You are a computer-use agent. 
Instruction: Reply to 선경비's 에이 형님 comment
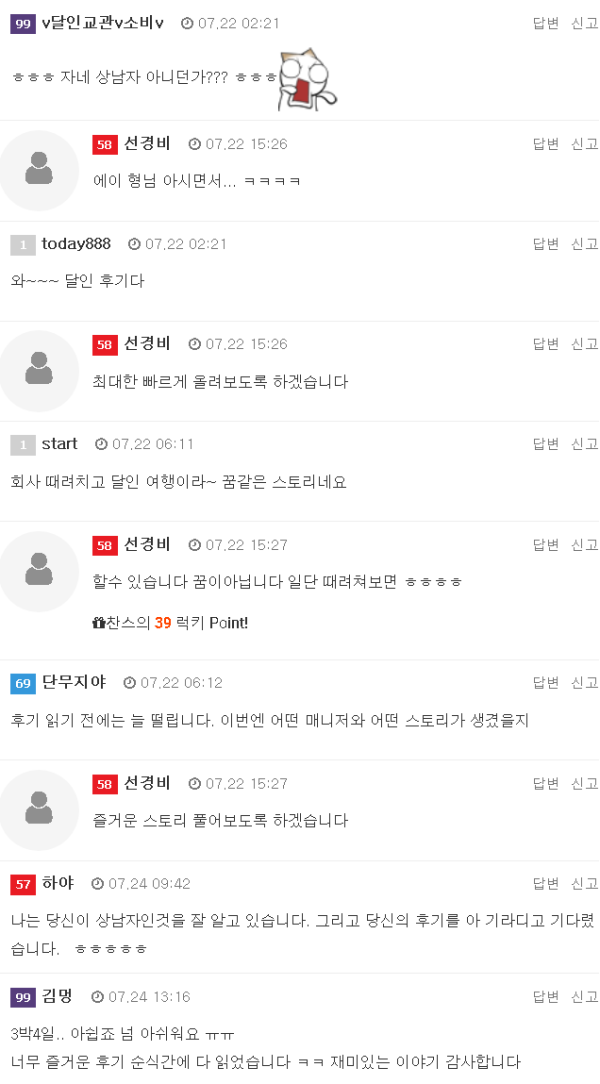(x=545, y=144)
